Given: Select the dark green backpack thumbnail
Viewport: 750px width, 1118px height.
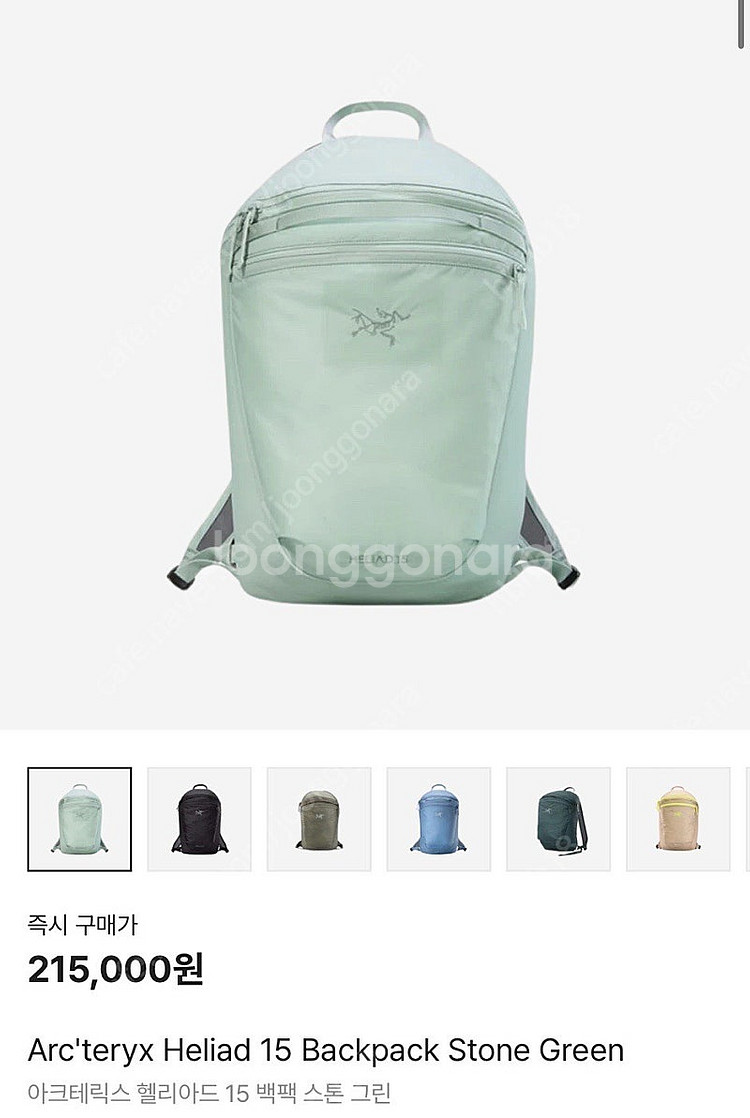Looking at the screenshot, I should point(559,819).
